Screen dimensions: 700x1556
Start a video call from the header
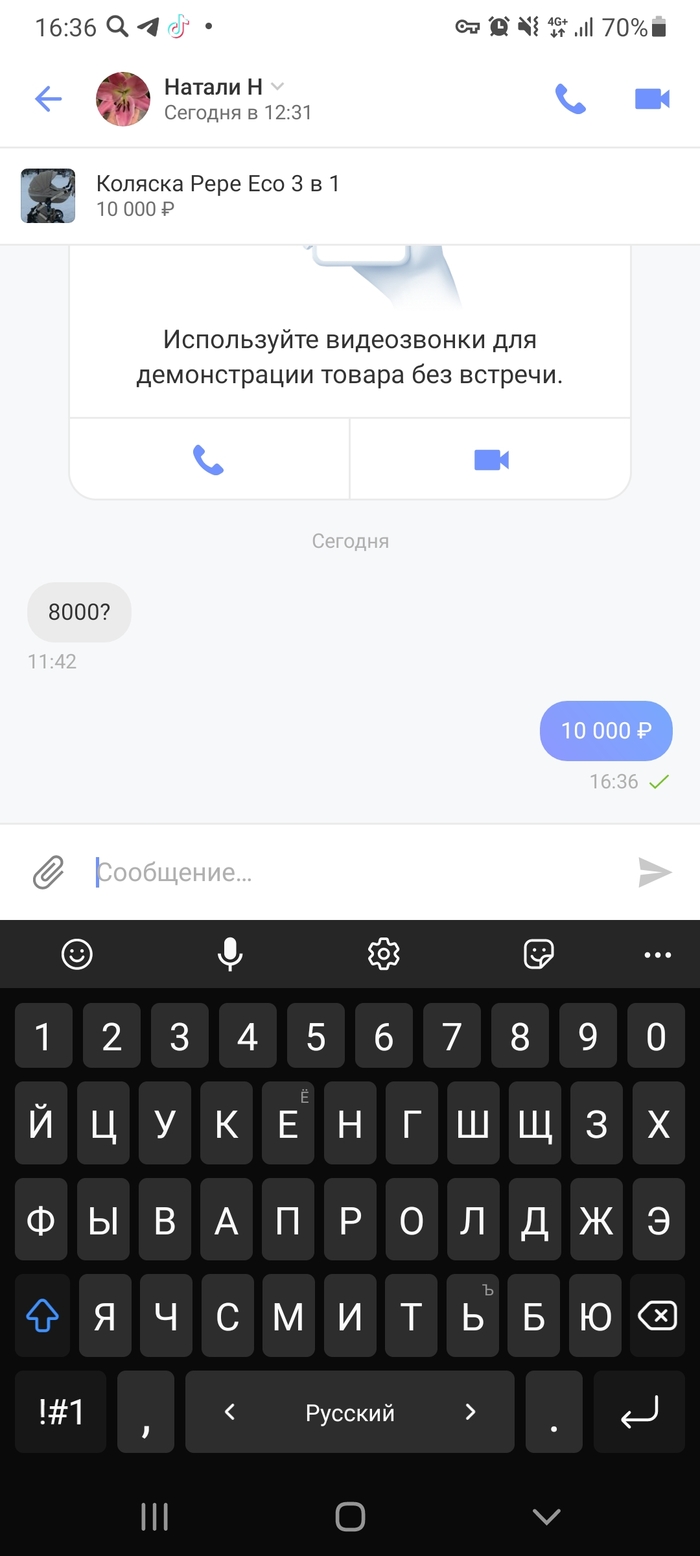[x=652, y=98]
